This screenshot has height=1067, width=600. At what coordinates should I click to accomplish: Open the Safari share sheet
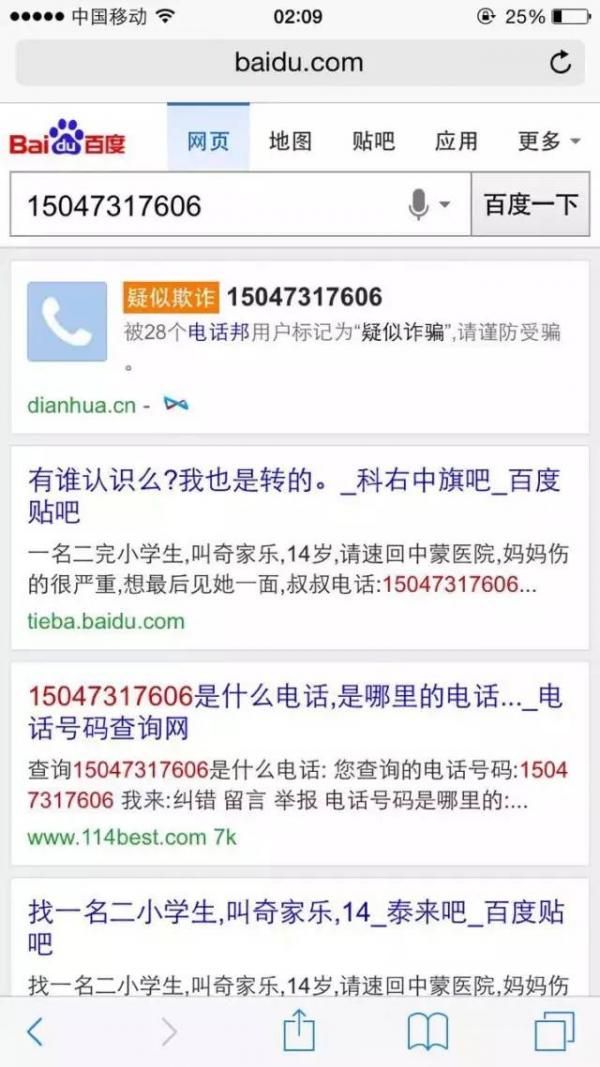pyautogui.click(x=298, y=1030)
